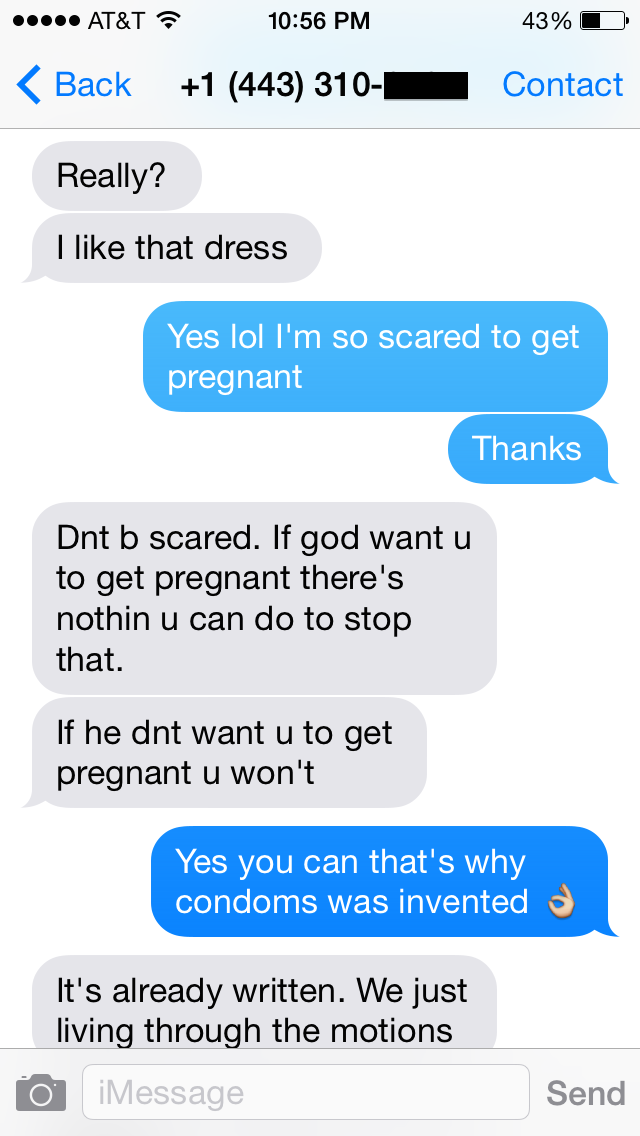Open the camera to attach a photo

click(x=41, y=1092)
